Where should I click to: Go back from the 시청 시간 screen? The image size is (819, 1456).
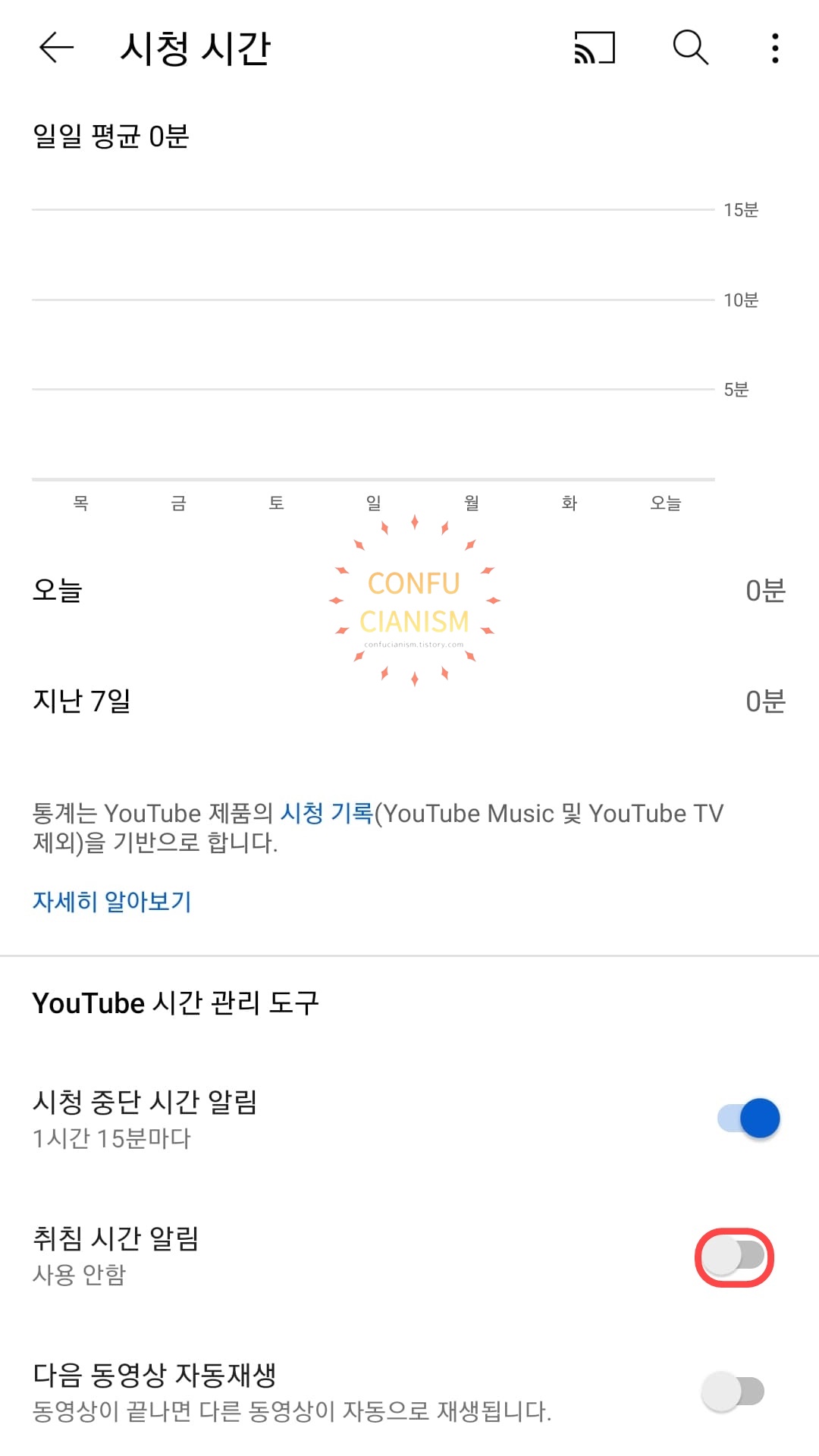56,48
